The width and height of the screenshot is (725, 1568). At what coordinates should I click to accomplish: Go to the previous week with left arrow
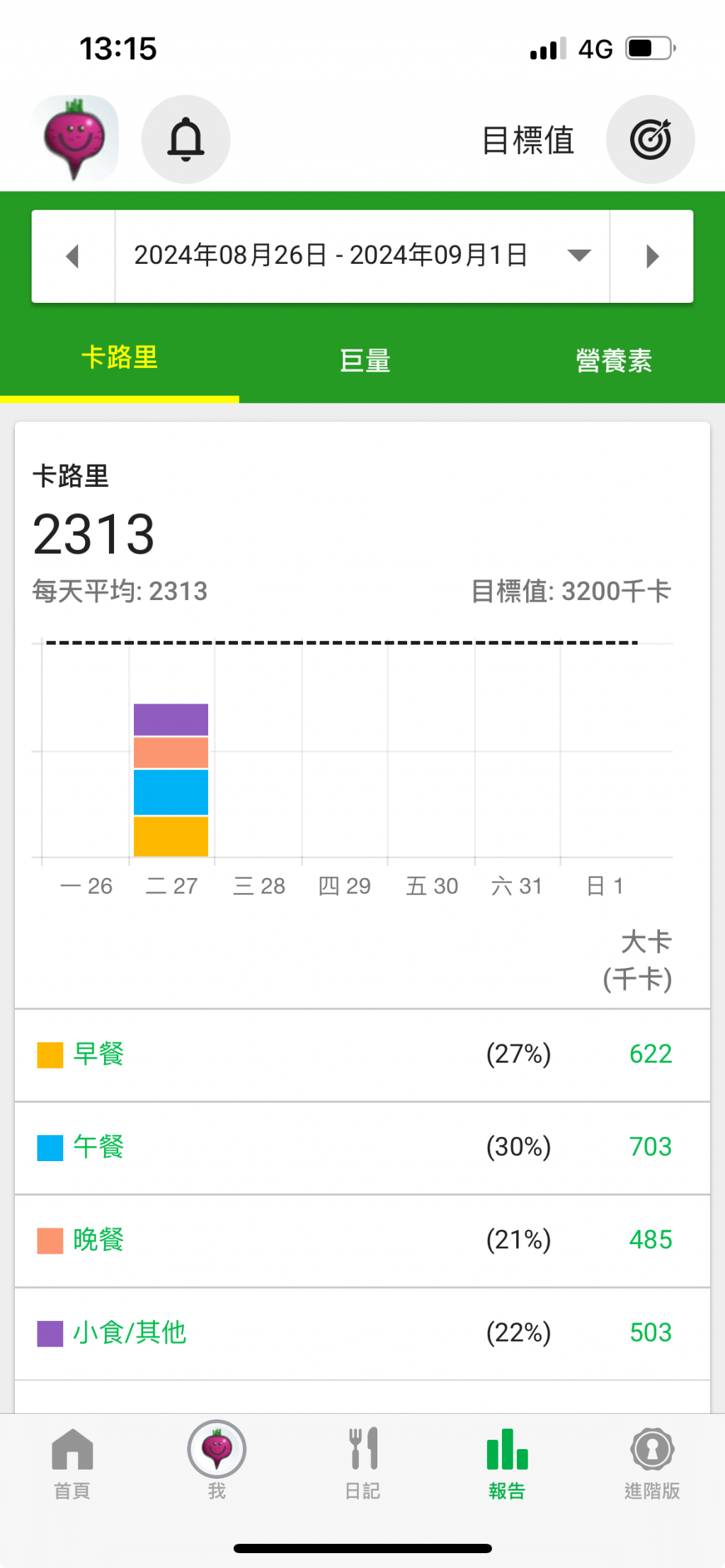point(72,256)
